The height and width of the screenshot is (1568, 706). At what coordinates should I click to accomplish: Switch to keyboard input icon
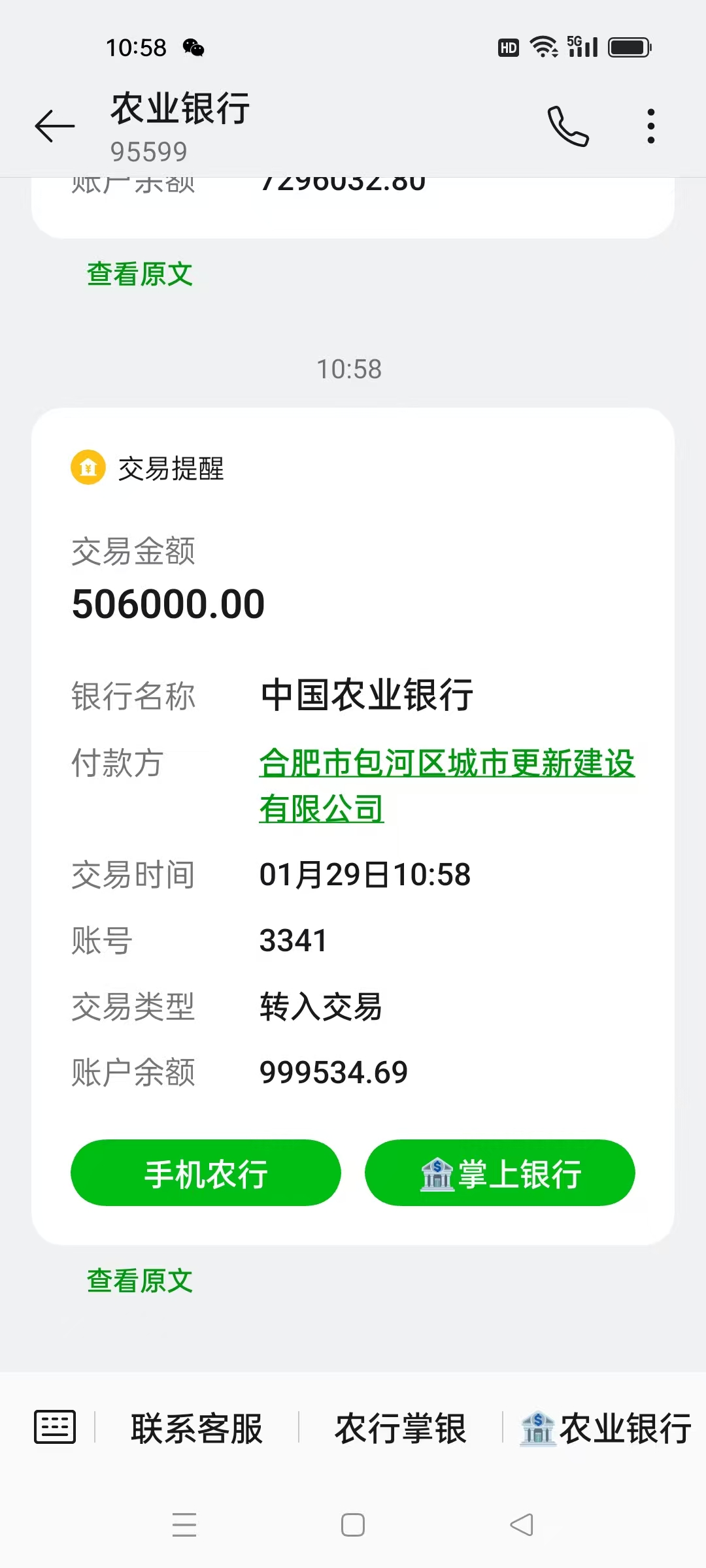click(55, 1427)
